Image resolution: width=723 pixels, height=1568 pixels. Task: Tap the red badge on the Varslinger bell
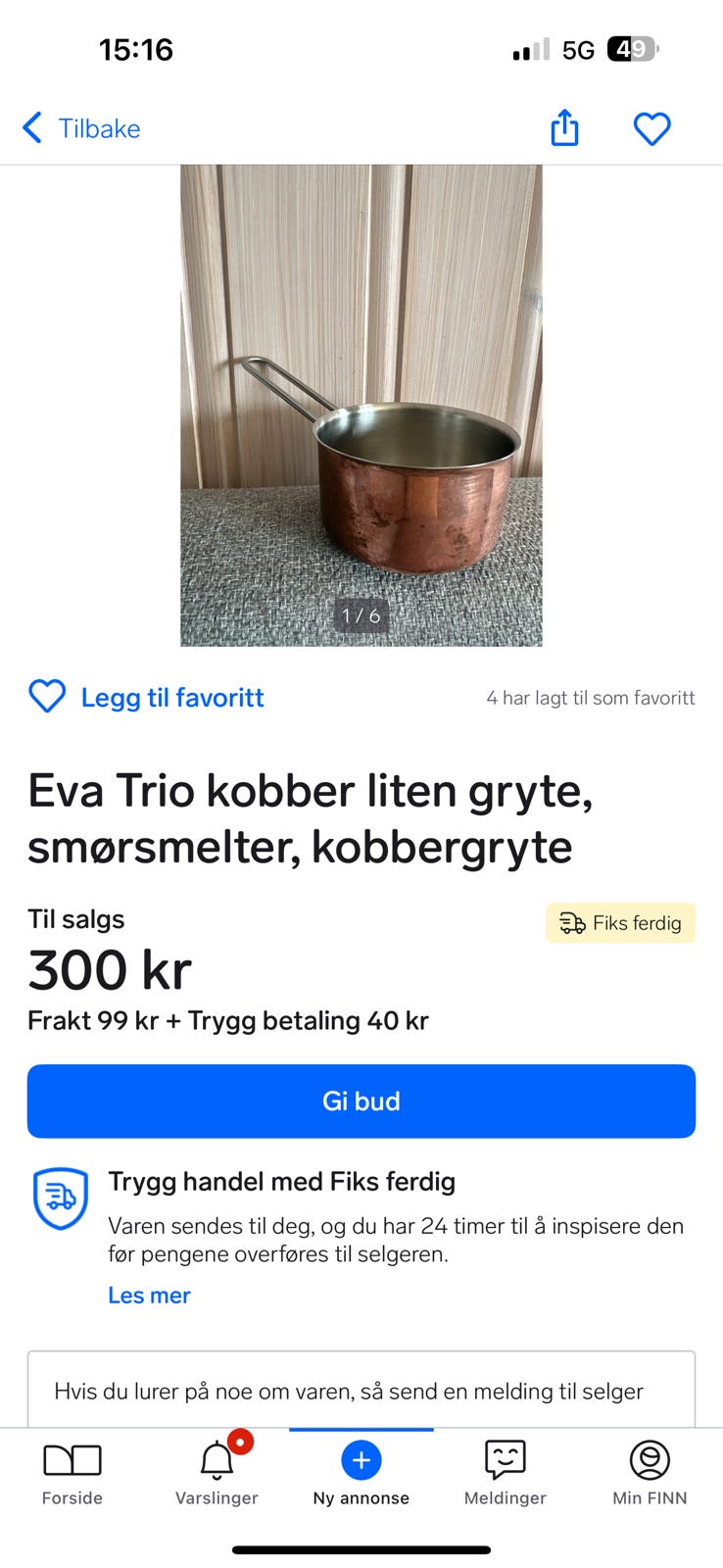click(241, 1441)
